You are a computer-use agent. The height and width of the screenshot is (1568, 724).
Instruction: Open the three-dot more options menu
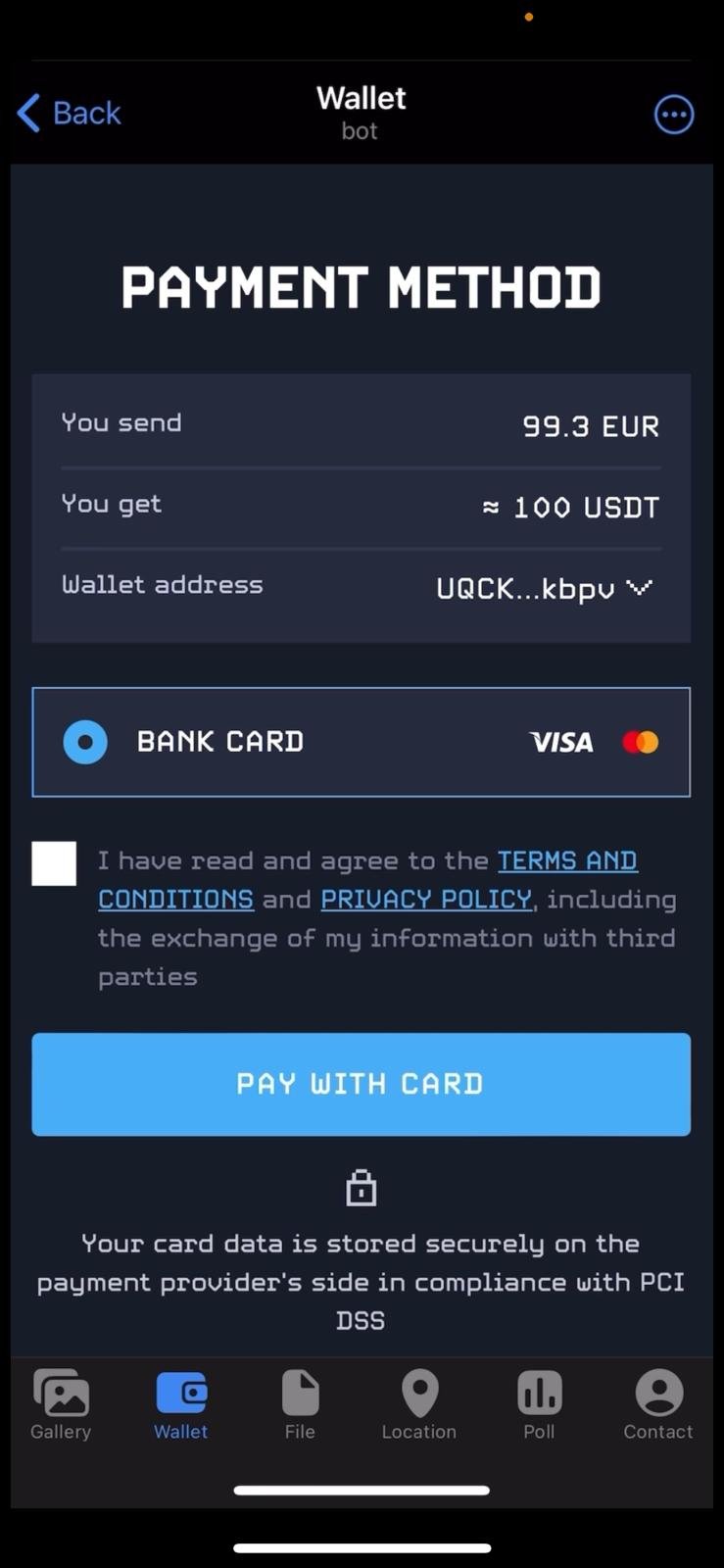[x=673, y=115]
